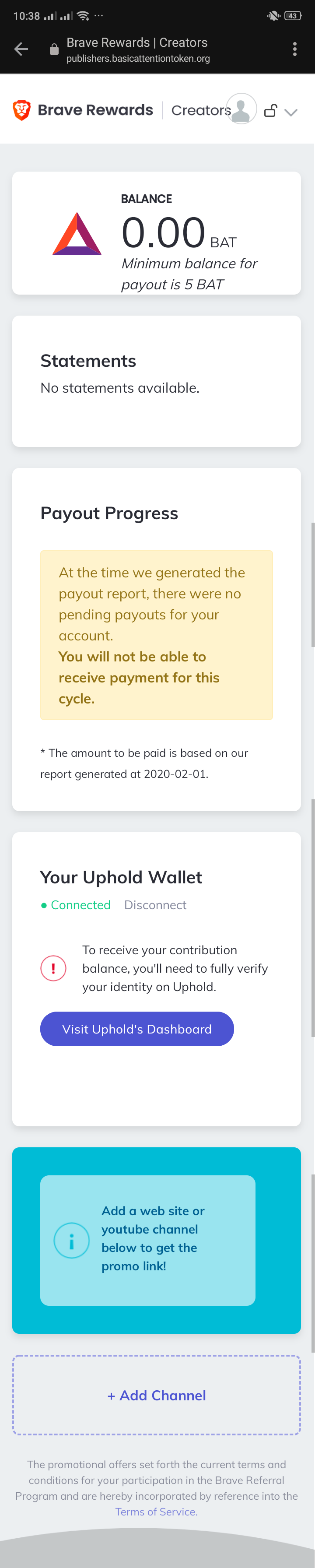315x1568 pixels.
Task: Open the browser overflow menu
Action: [x=294, y=49]
